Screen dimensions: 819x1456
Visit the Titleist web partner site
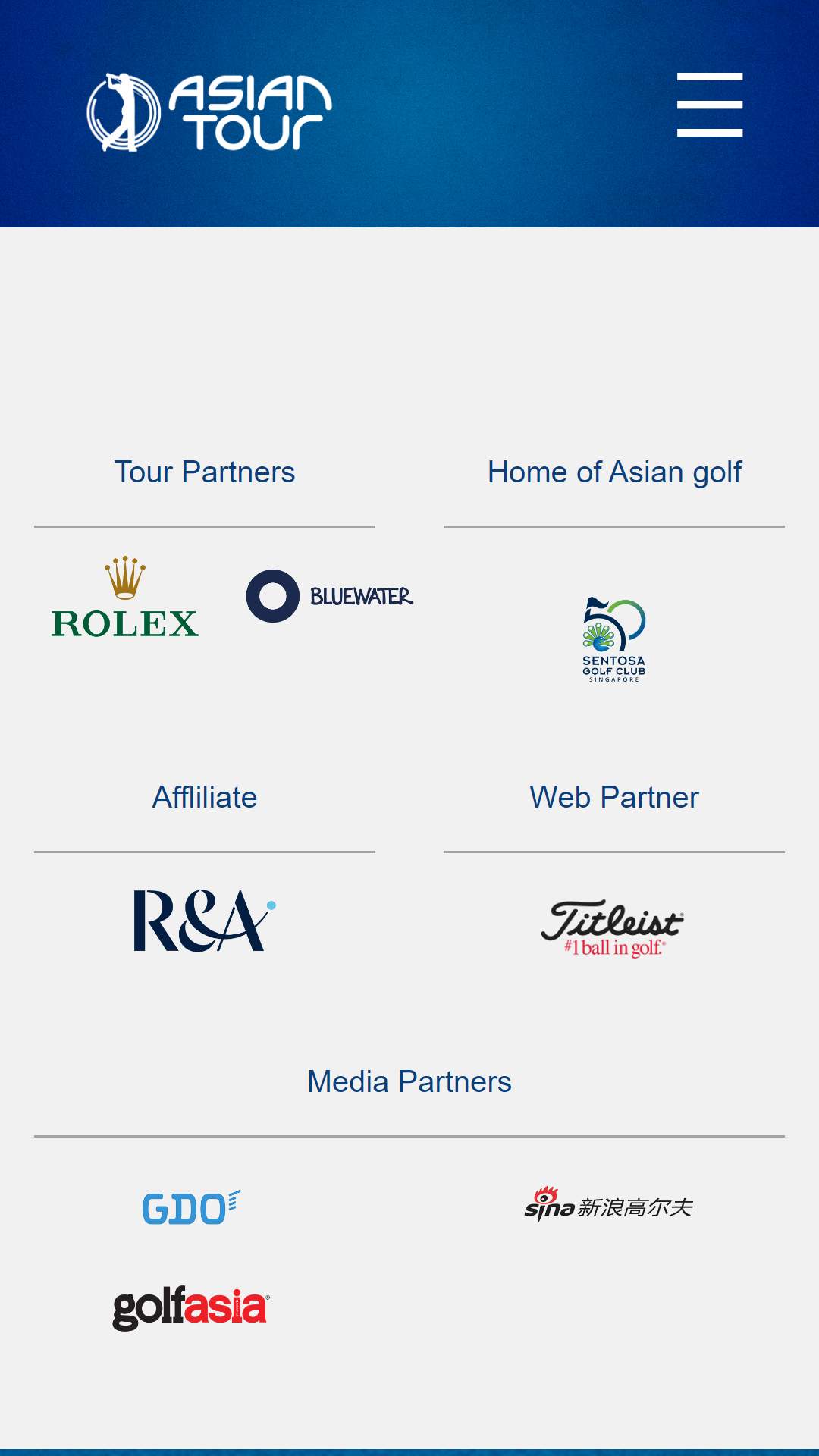613,928
